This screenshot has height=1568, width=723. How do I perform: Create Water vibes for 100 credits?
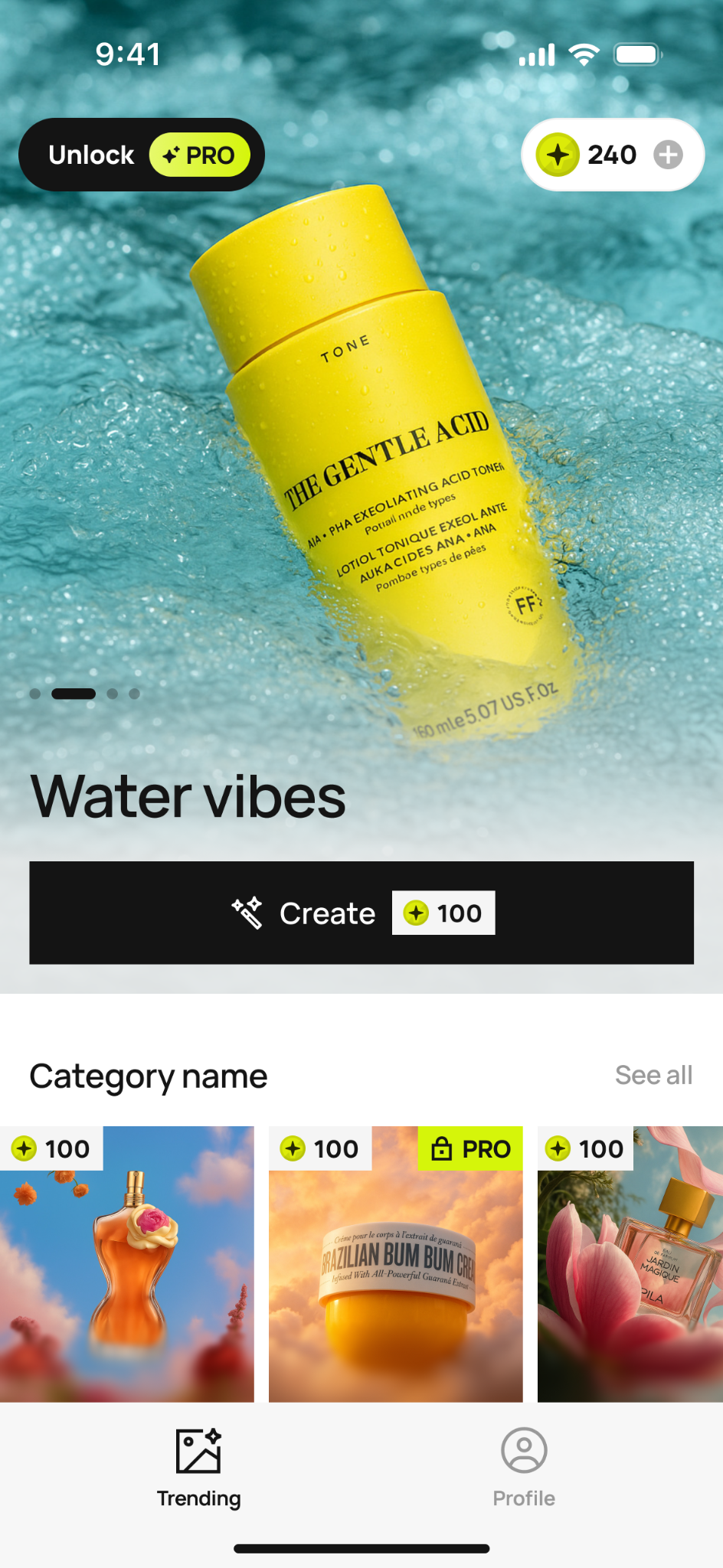point(361,913)
